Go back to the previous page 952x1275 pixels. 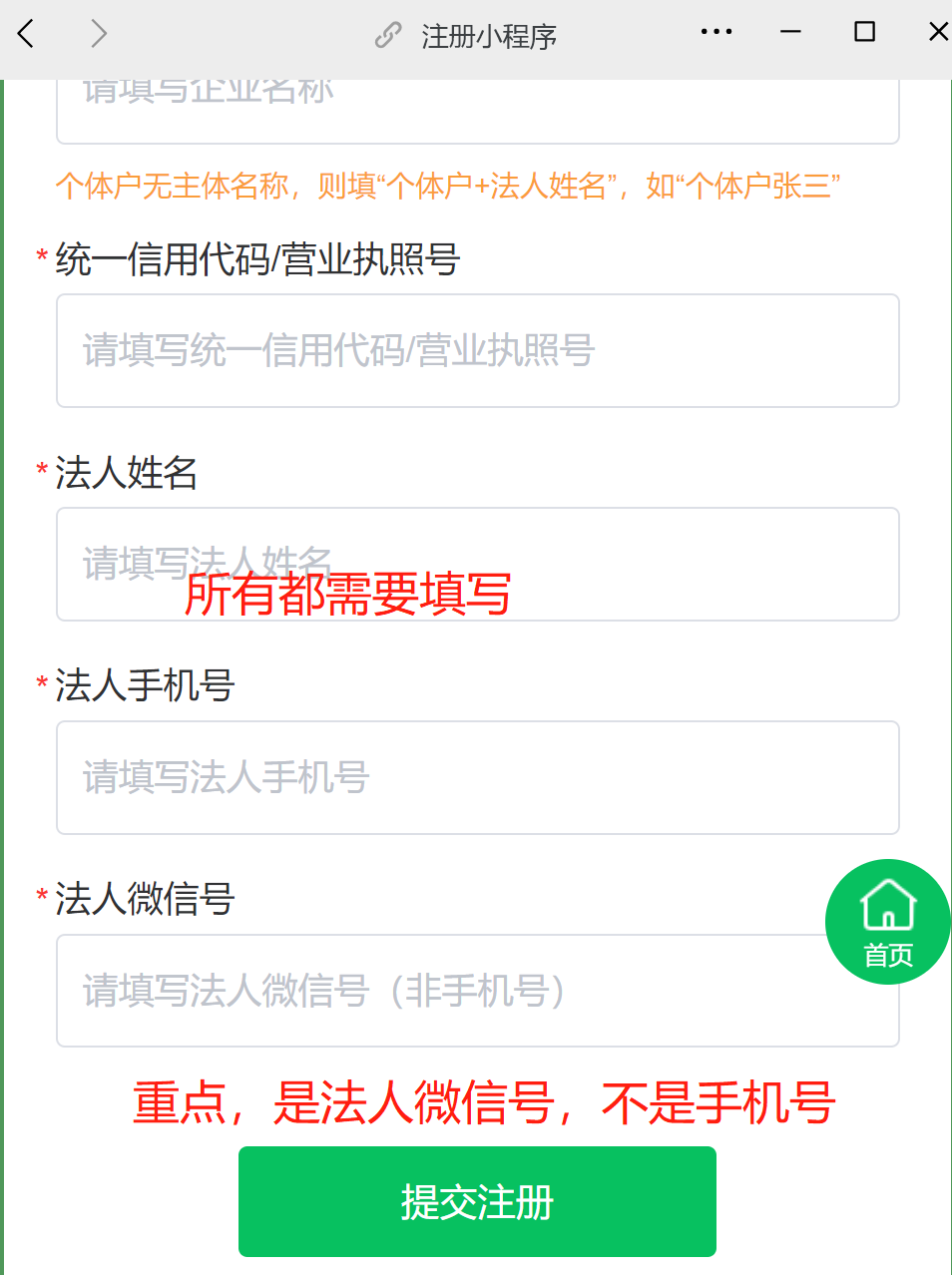27,34
